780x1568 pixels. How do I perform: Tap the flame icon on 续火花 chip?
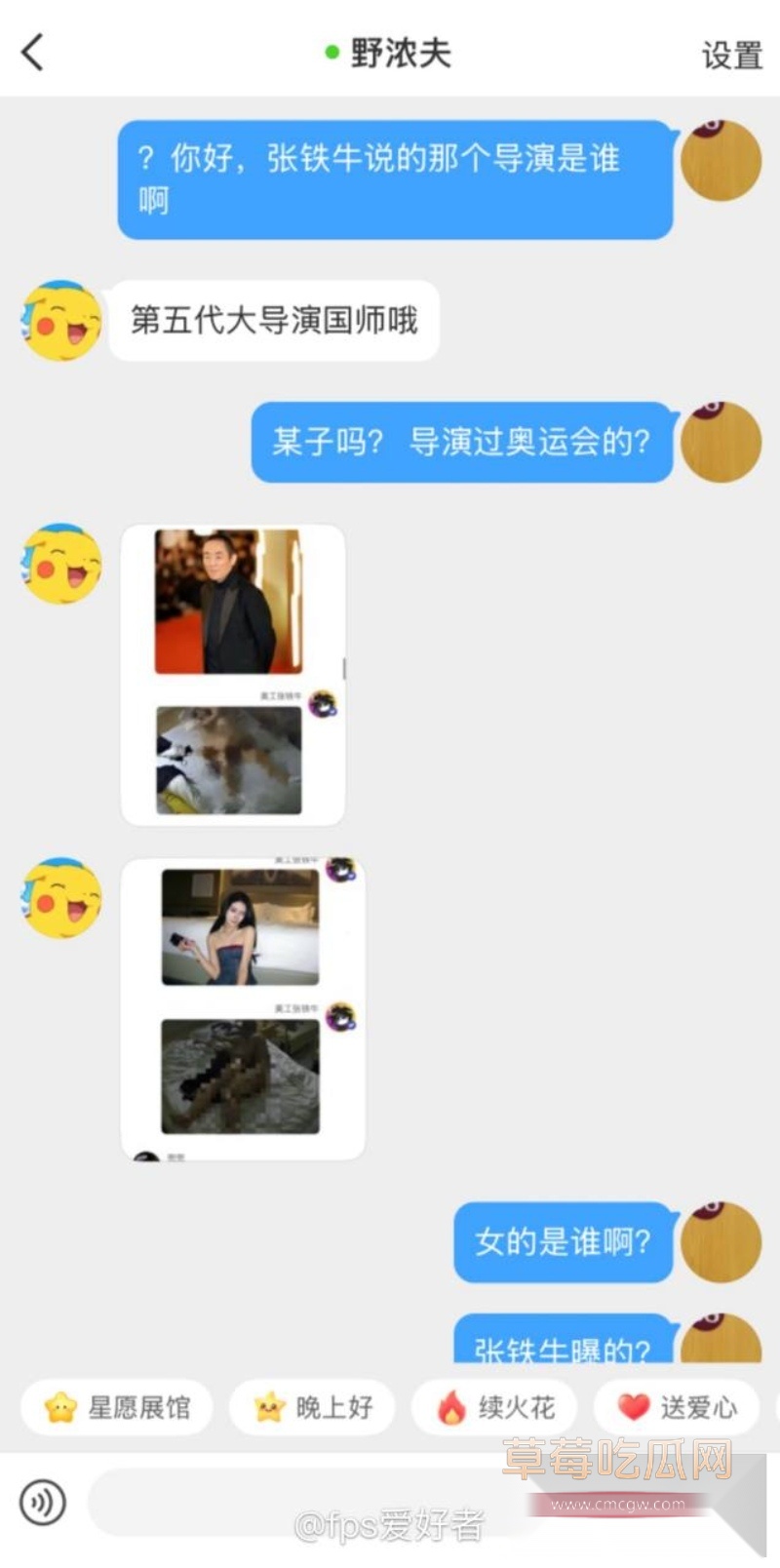(450, 1406)
